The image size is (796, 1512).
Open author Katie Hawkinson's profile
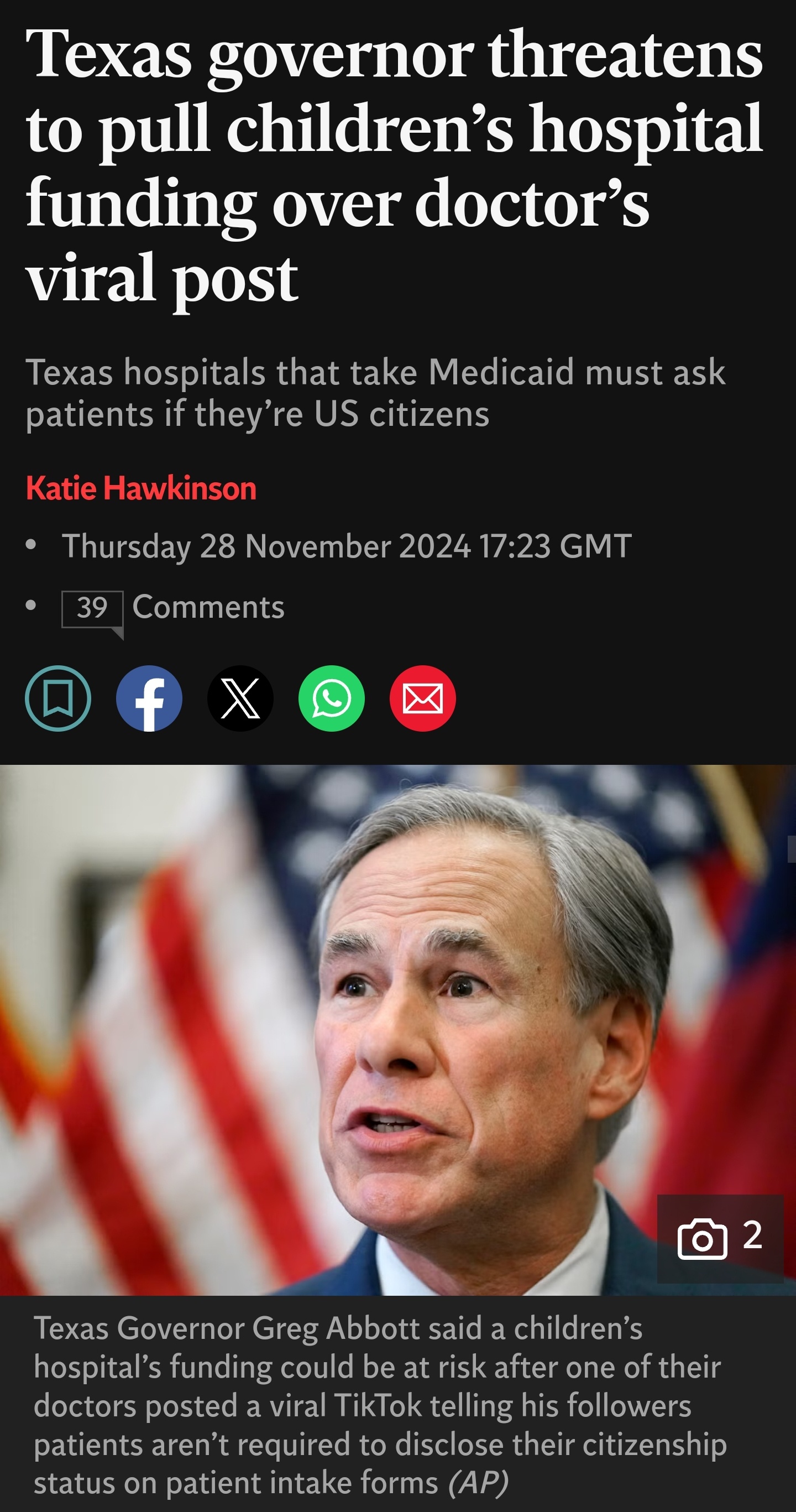click(141, 488)
